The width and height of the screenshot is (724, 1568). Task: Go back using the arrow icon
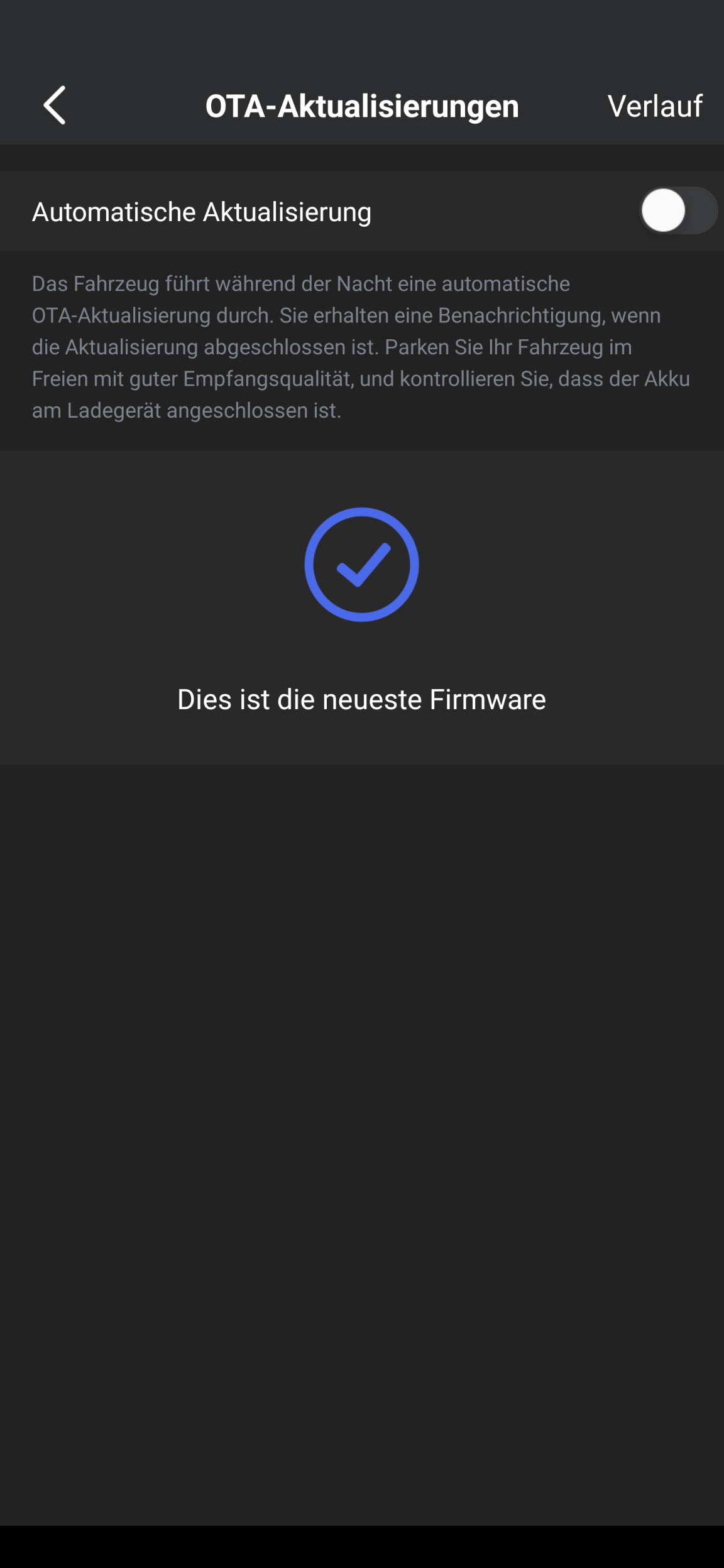click(55, 105)
